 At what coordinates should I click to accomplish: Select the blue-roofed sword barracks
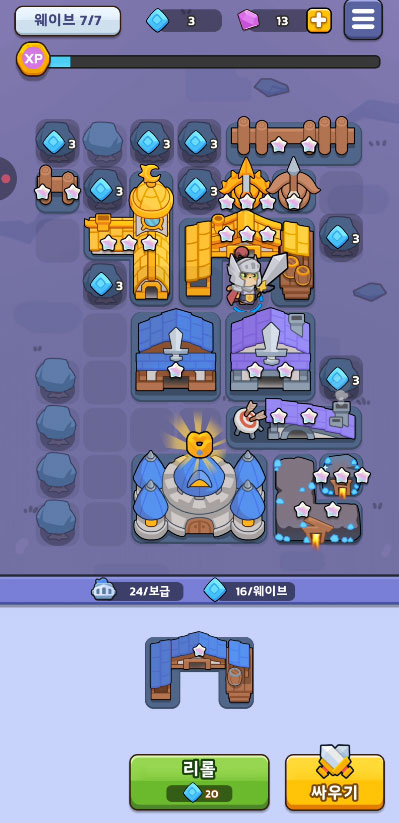(x=175, y=356)
